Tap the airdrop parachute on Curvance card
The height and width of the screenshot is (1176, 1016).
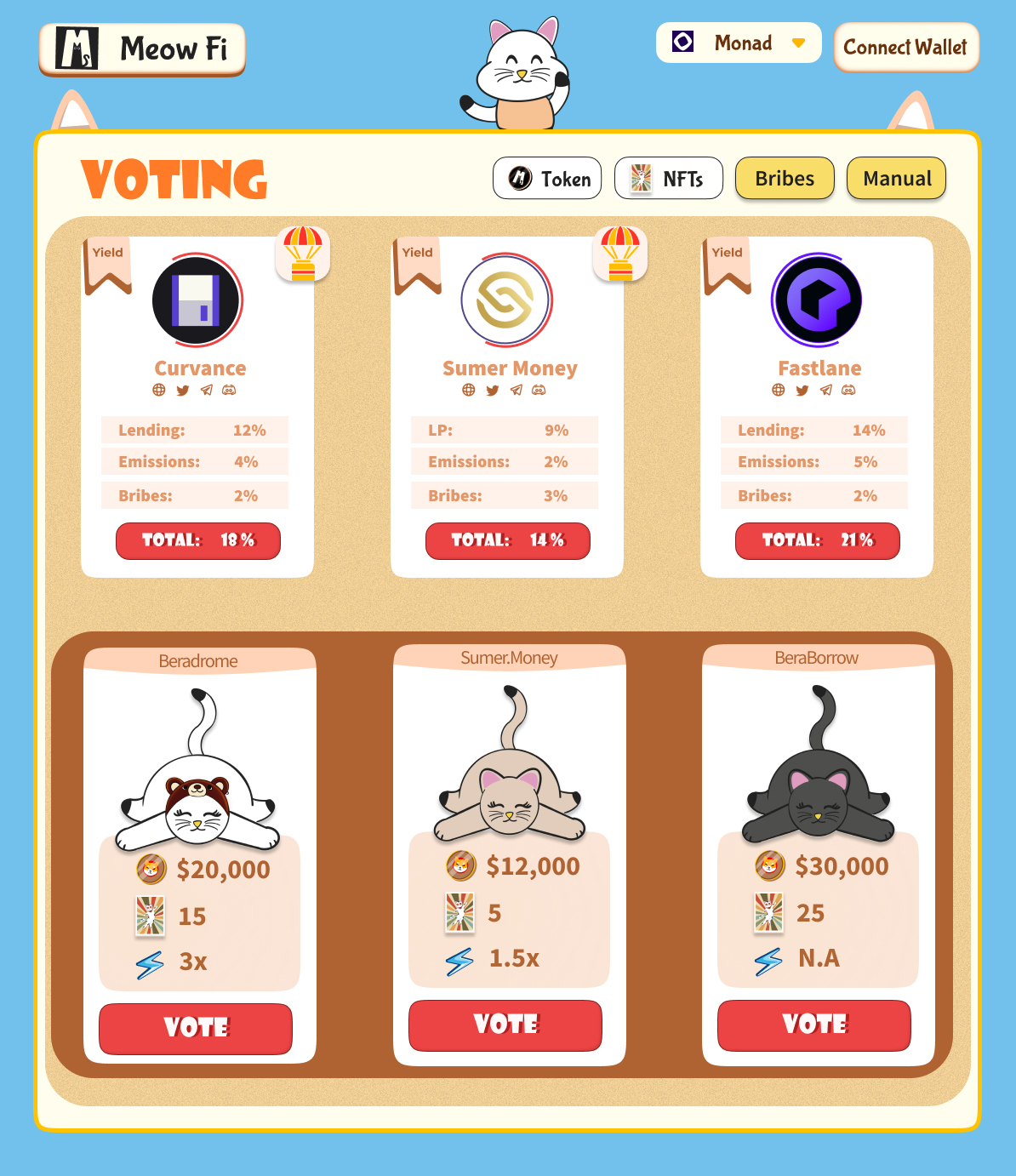[x=303, y=253]
